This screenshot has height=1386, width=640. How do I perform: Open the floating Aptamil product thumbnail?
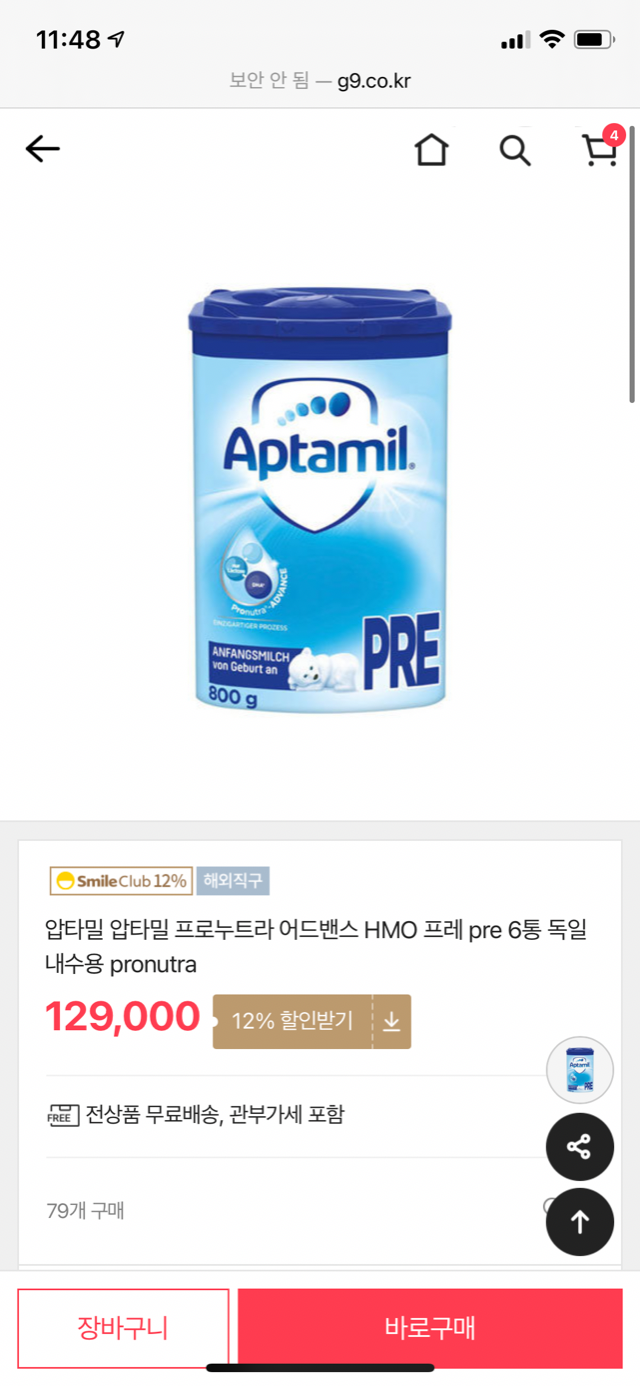(x=580, y=1070)
